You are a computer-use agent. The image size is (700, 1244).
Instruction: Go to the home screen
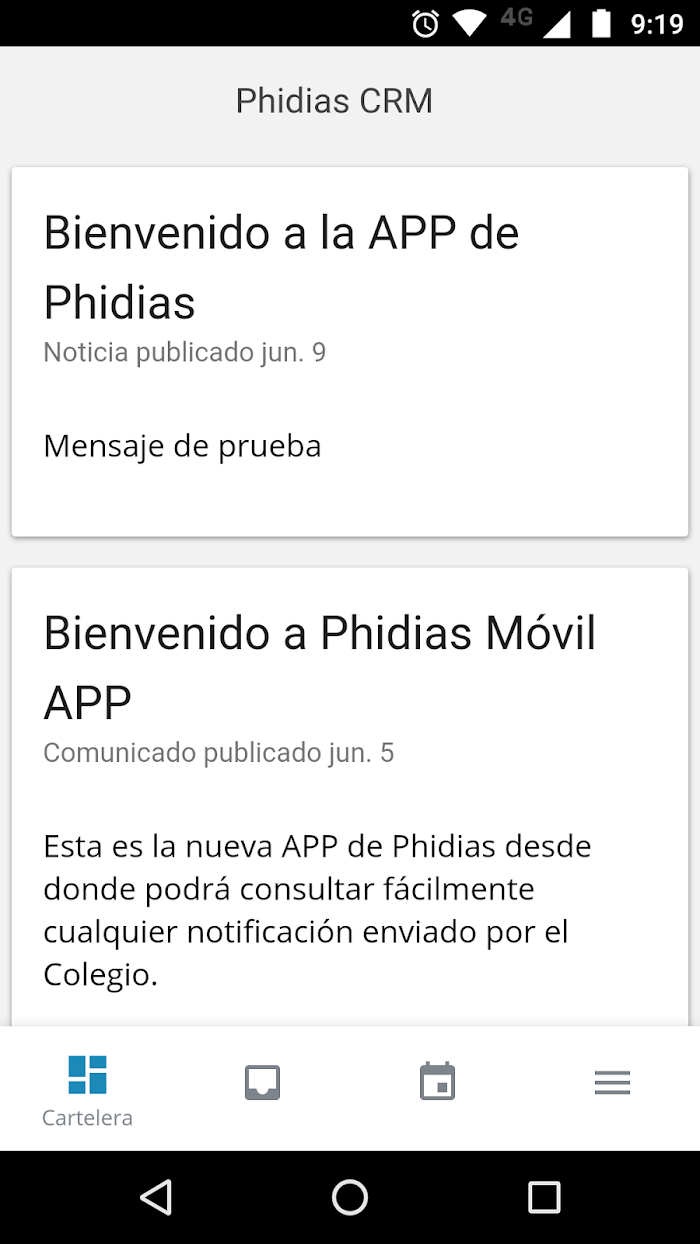click(350, 1197)
